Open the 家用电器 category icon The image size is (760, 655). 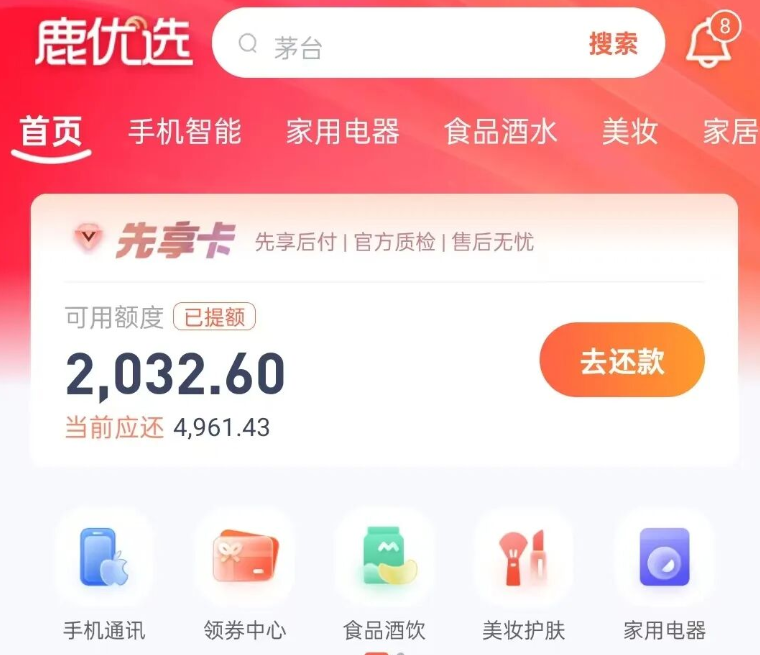[664, 573]
